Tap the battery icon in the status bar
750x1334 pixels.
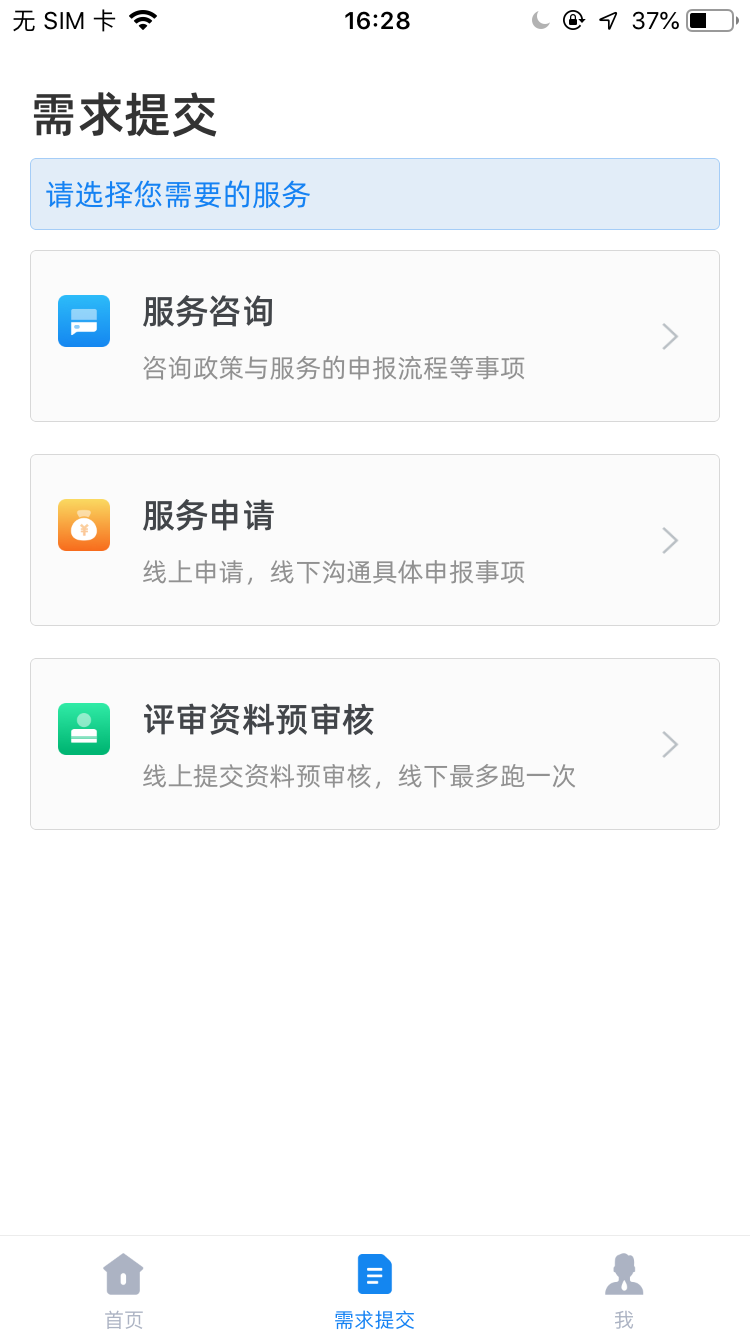(x=707, y=19)
